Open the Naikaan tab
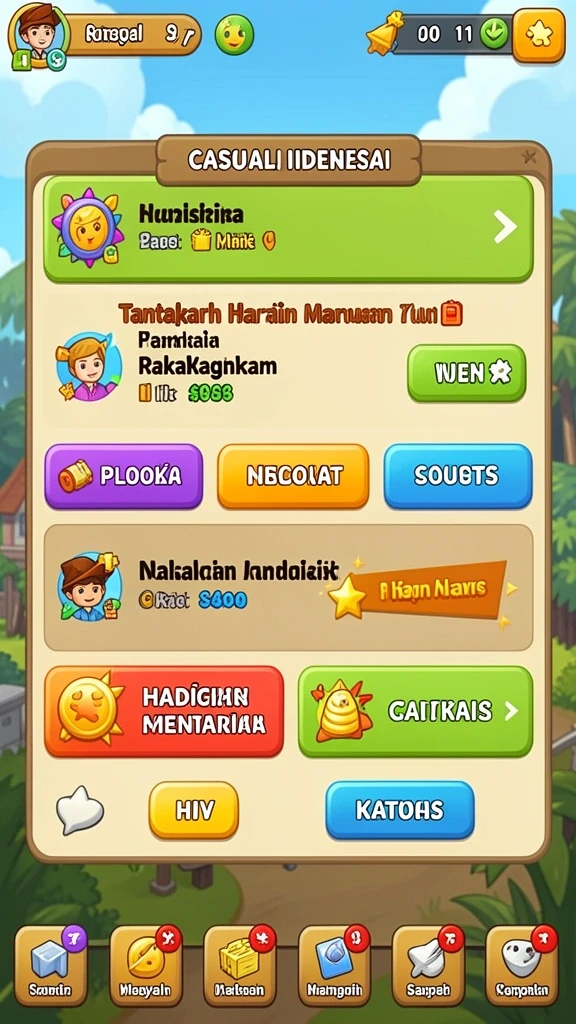576x1024 pixels. 240,965
